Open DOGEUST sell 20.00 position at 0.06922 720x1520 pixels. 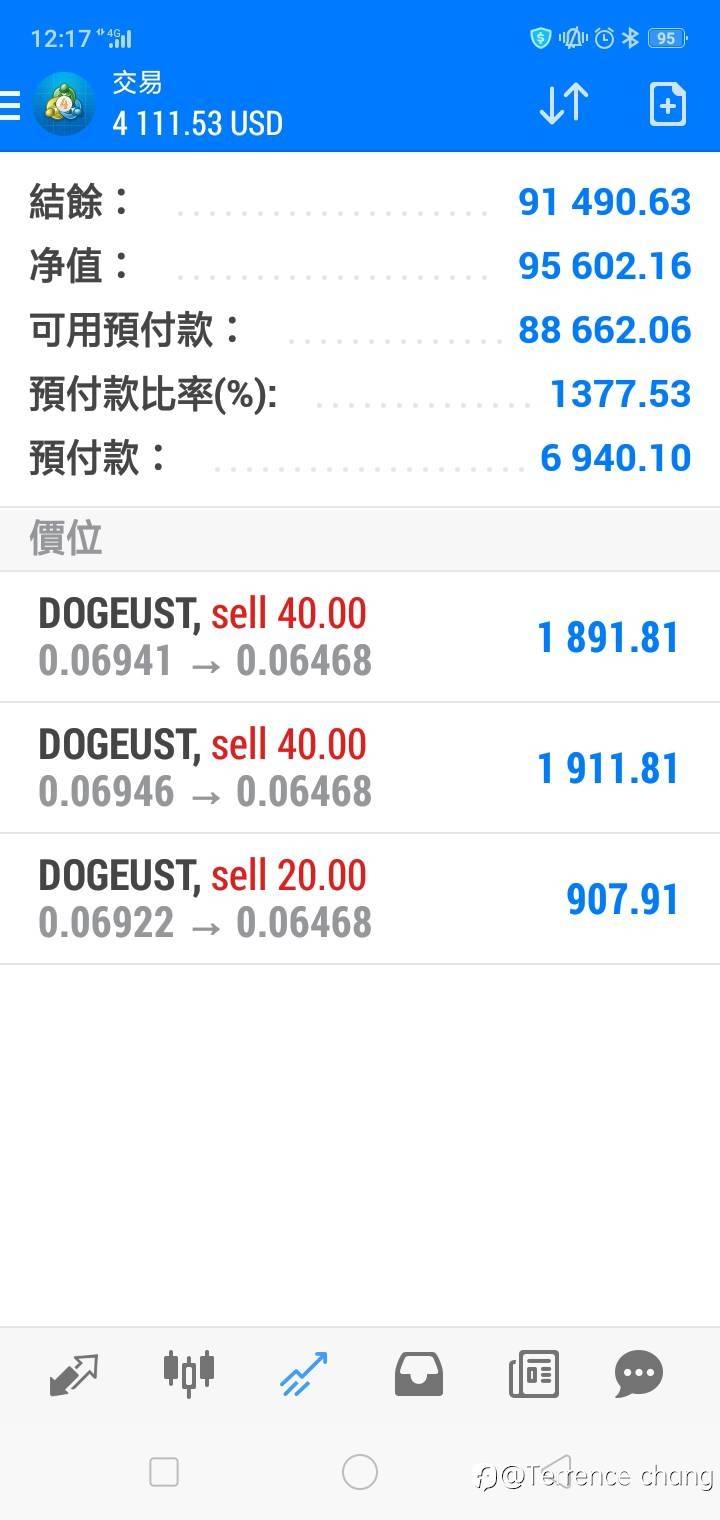coord(360,899)
